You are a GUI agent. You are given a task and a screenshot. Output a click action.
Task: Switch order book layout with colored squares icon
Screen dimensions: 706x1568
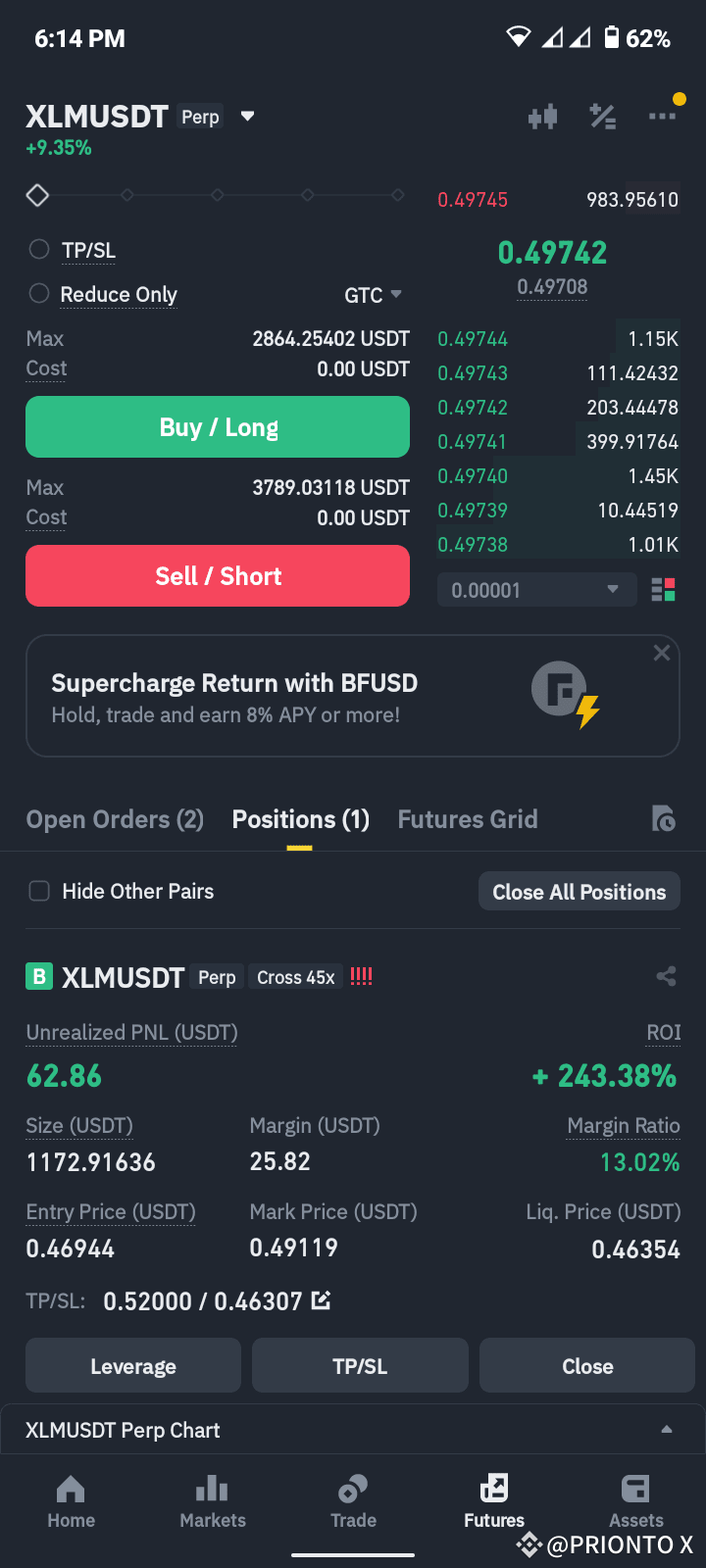pyautogui.click(x=663, y=589)
